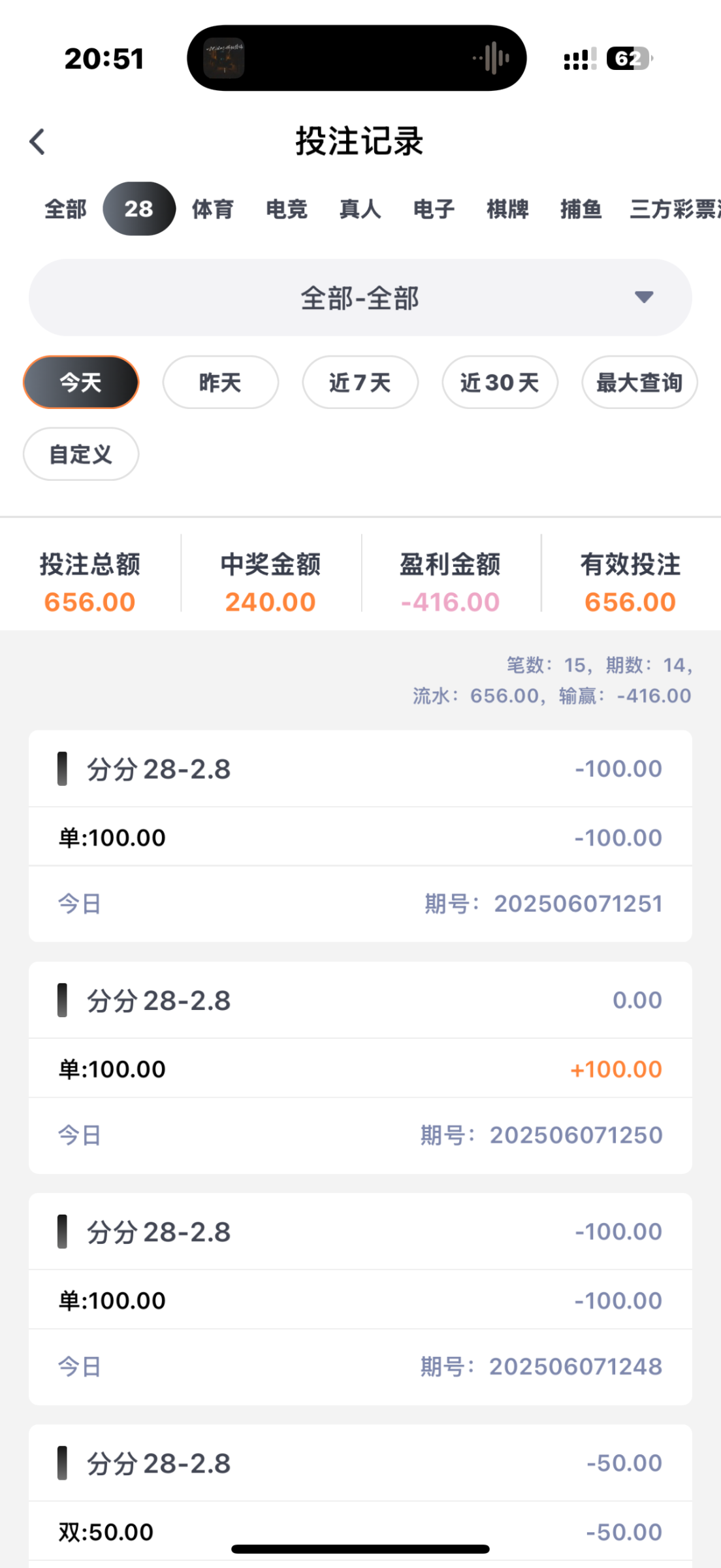This screenshot has width=721, height=1568.
Task: Choose the 自定义 date range
Action: pos(81,454)
